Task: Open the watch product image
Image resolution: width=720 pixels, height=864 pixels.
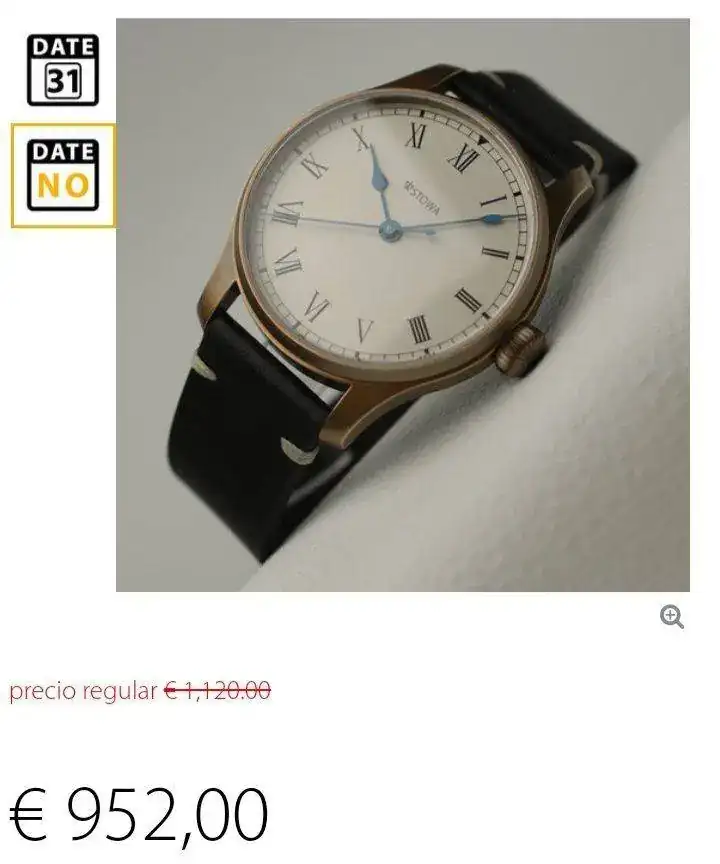Action: 402,305
